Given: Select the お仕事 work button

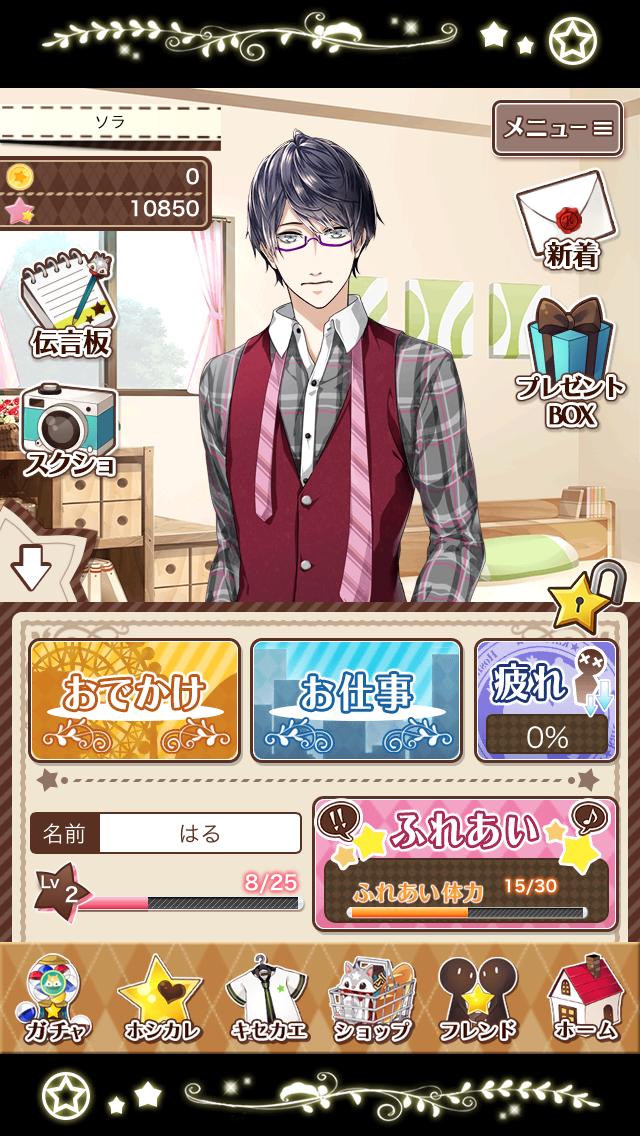Looking at the screenshot, I should (356, 699).
